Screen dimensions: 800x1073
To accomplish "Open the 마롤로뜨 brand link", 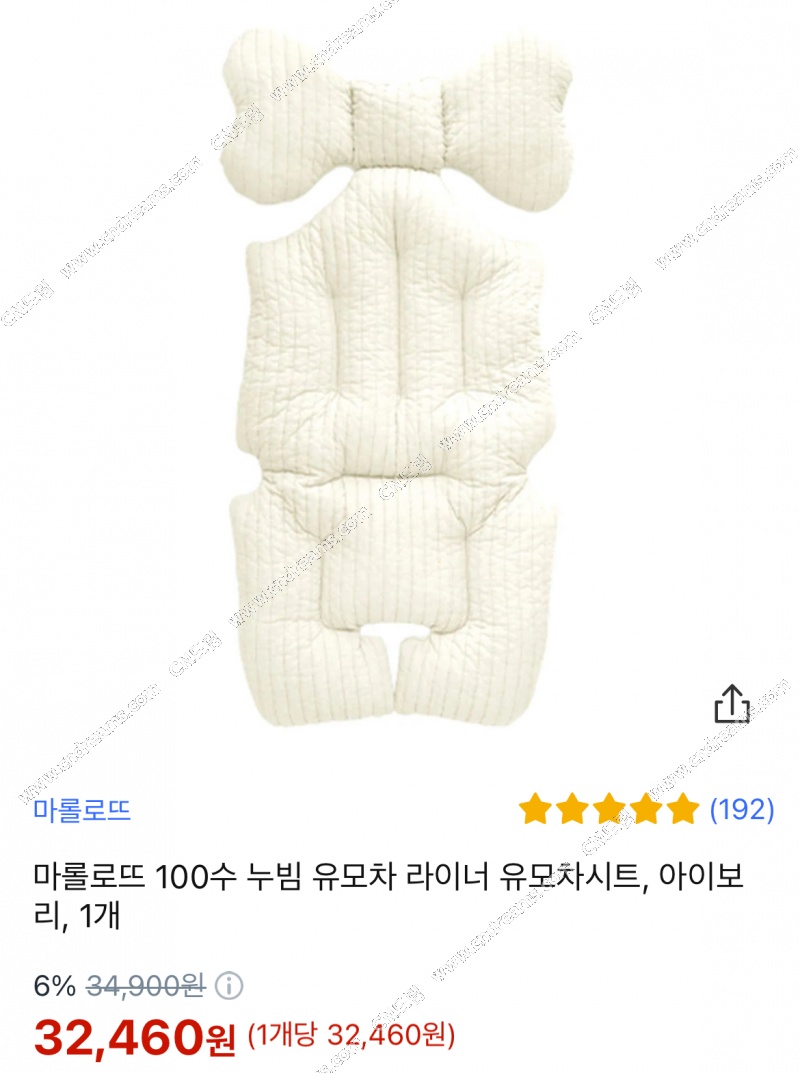I will pos(82,810).
